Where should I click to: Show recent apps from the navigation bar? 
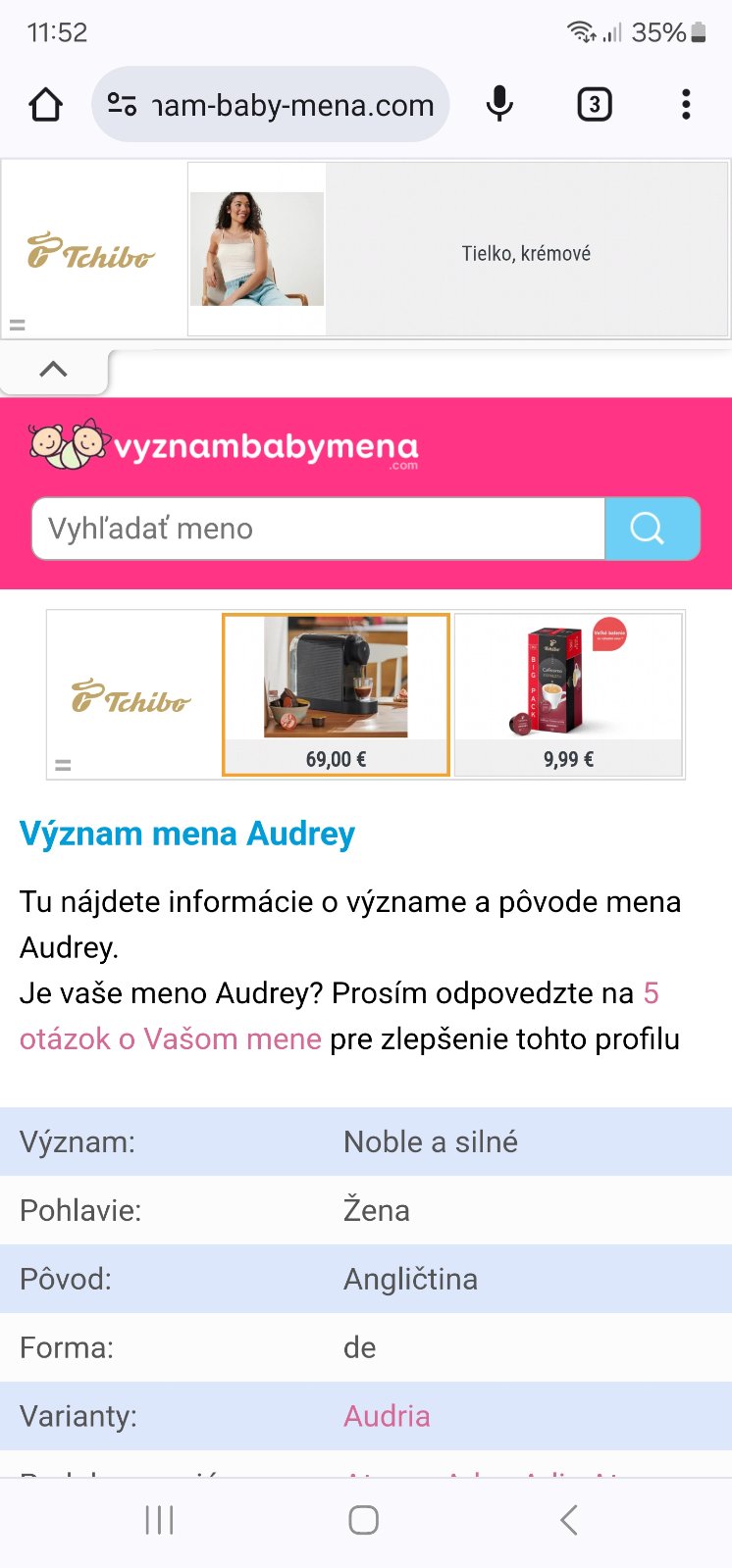[159, 1520]
